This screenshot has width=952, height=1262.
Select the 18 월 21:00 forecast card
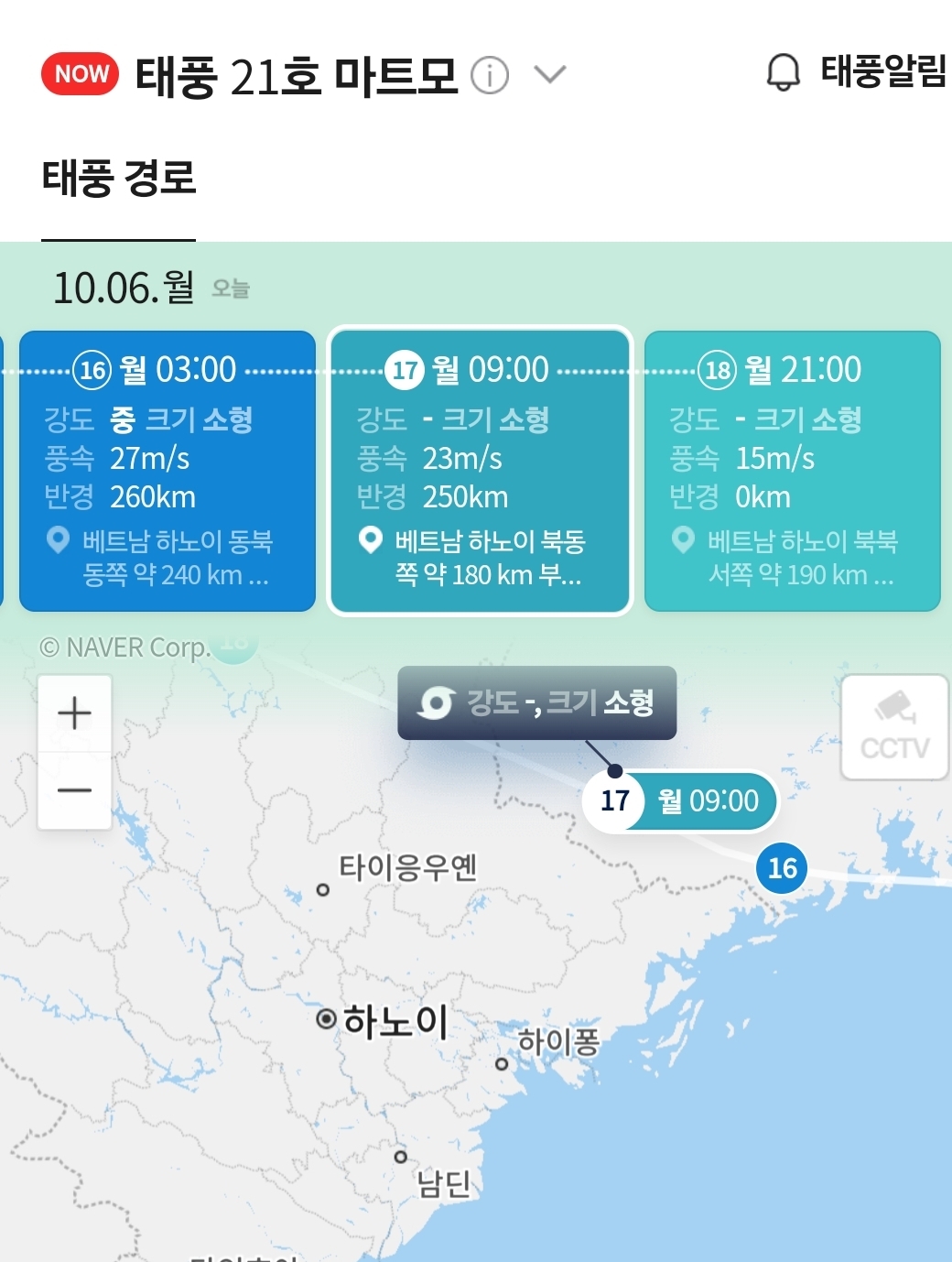pos(793,471)
